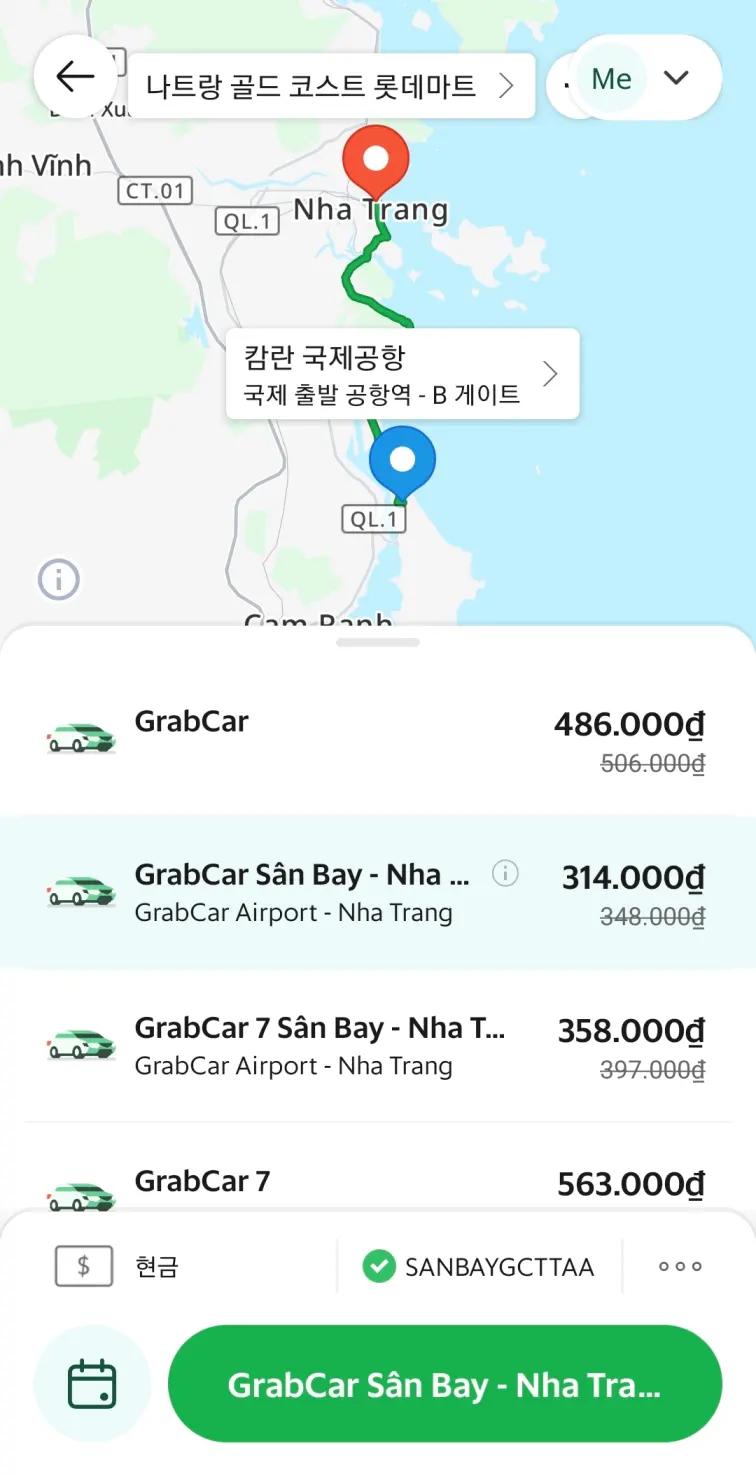Open the schedule ride calendar icon
This screenshot has width=756, height=1476.
(92, 1384)
